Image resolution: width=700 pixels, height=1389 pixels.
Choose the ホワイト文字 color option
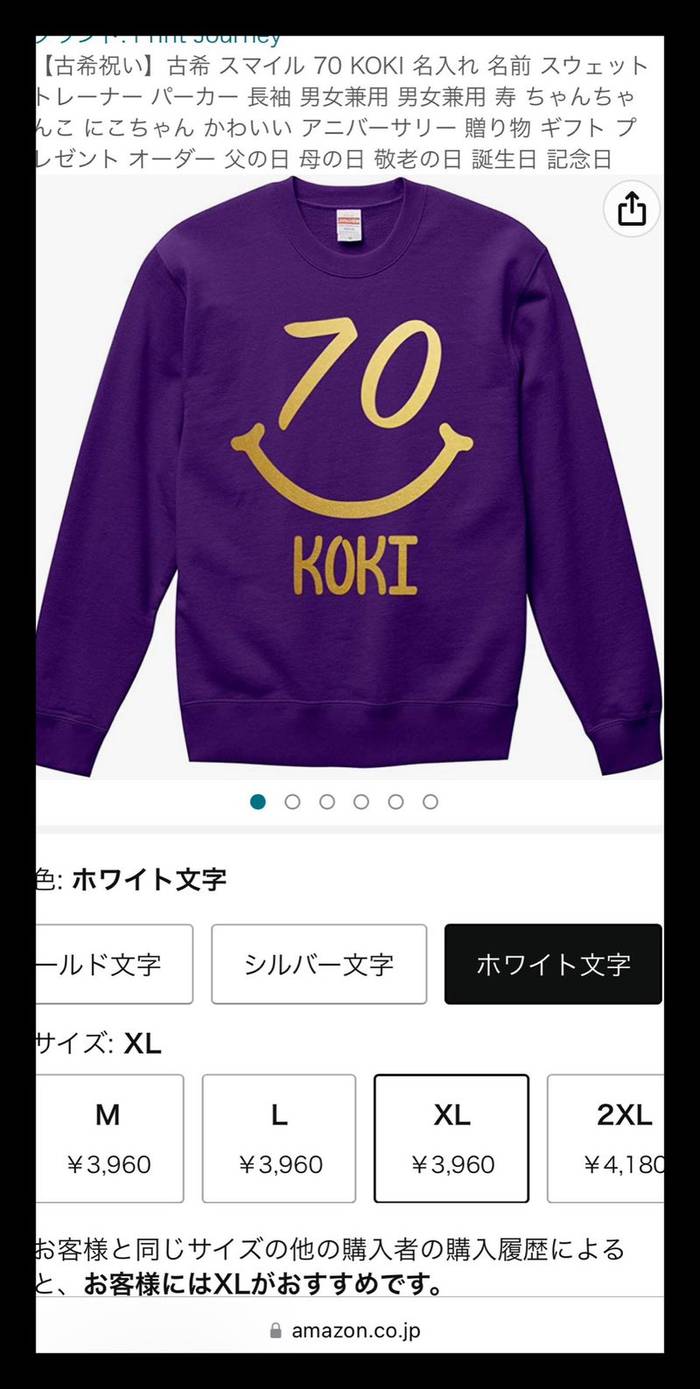553,964
